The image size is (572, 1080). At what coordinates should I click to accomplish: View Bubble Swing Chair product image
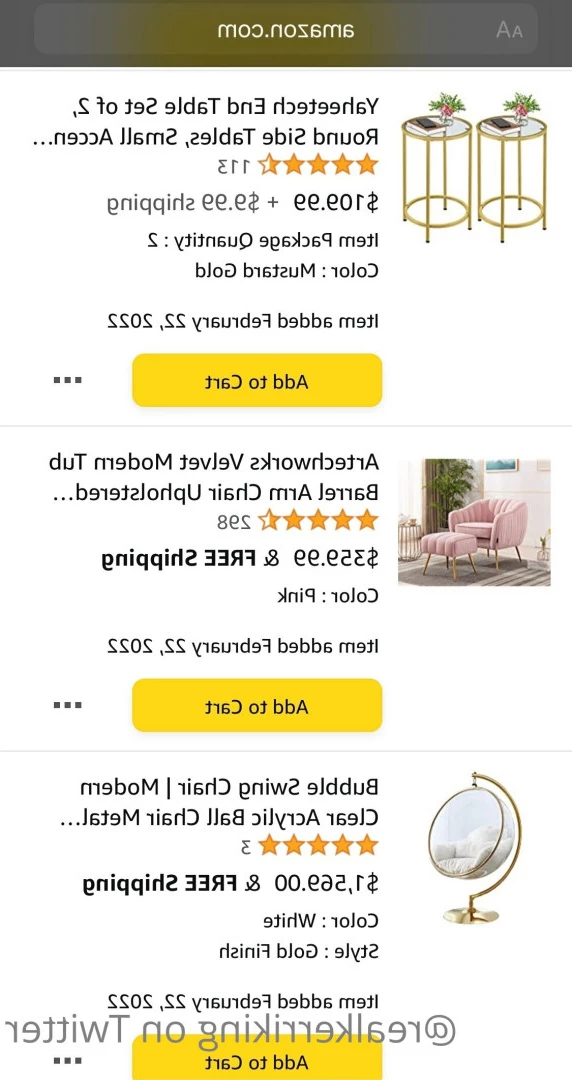(473, 848)
